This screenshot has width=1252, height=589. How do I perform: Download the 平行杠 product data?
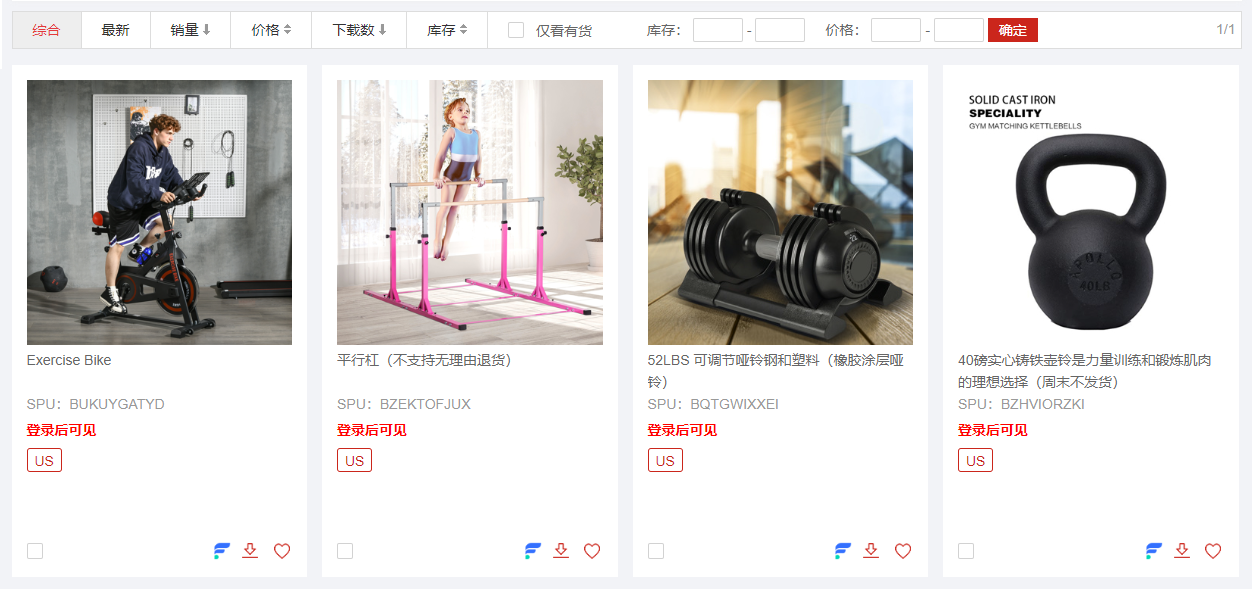click(561, 551)
